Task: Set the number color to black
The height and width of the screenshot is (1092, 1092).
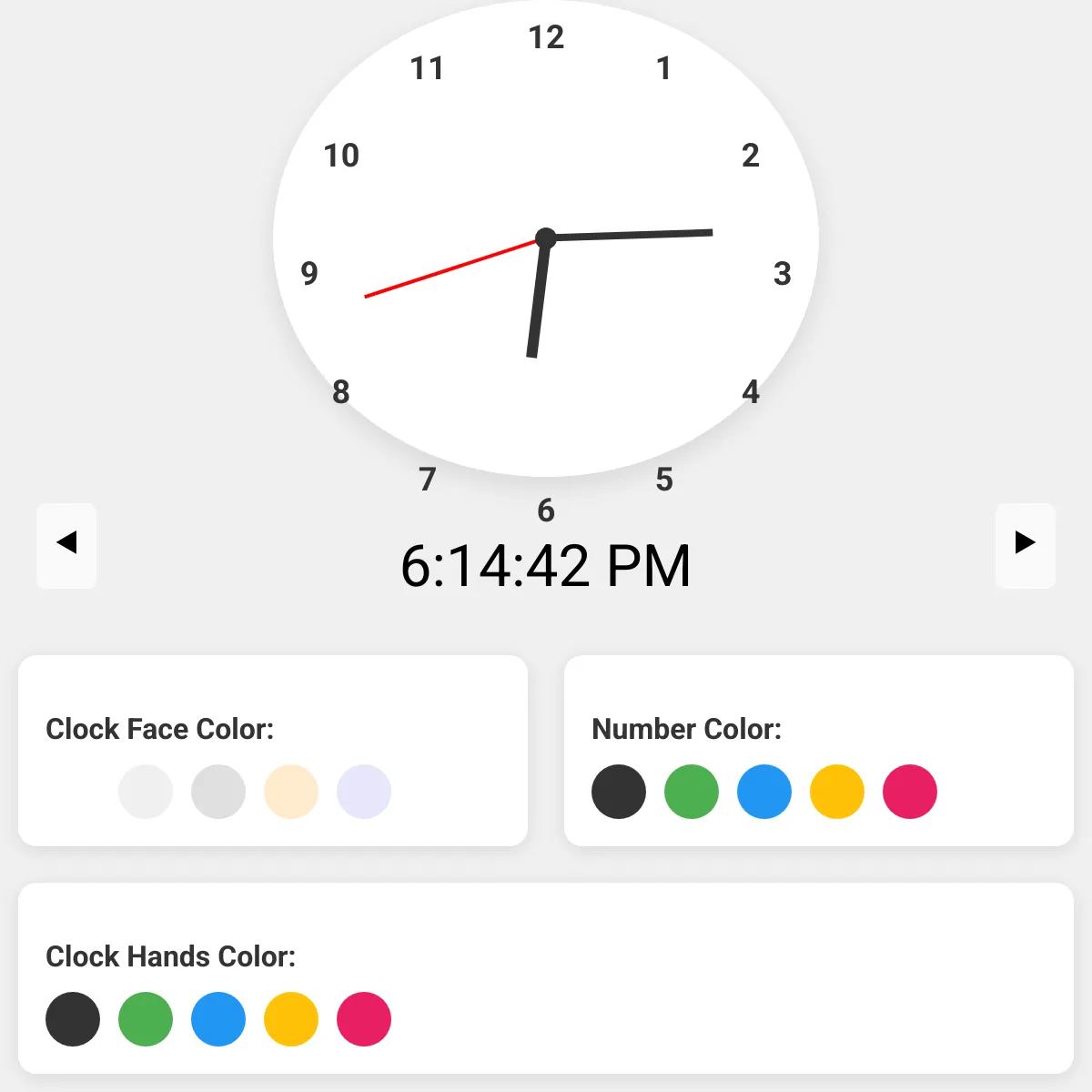Action: click(619, 792)
